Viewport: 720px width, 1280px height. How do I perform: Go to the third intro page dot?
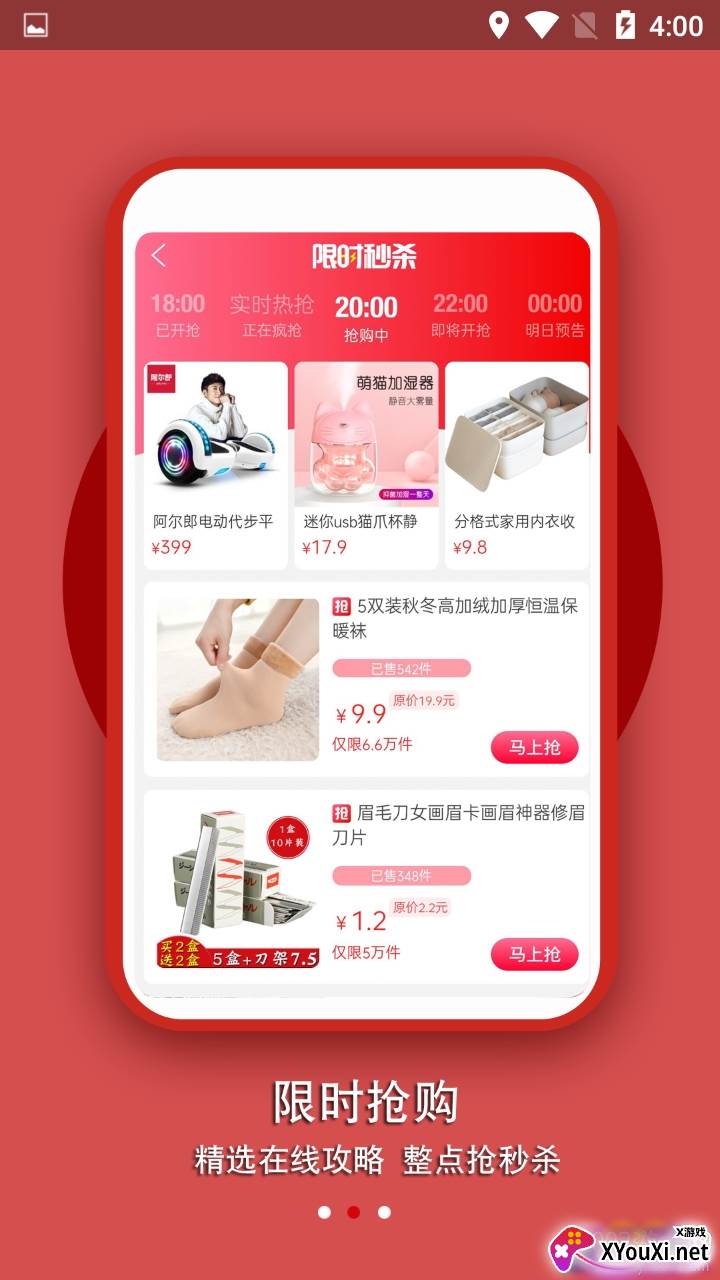[x=384, y=1212]
